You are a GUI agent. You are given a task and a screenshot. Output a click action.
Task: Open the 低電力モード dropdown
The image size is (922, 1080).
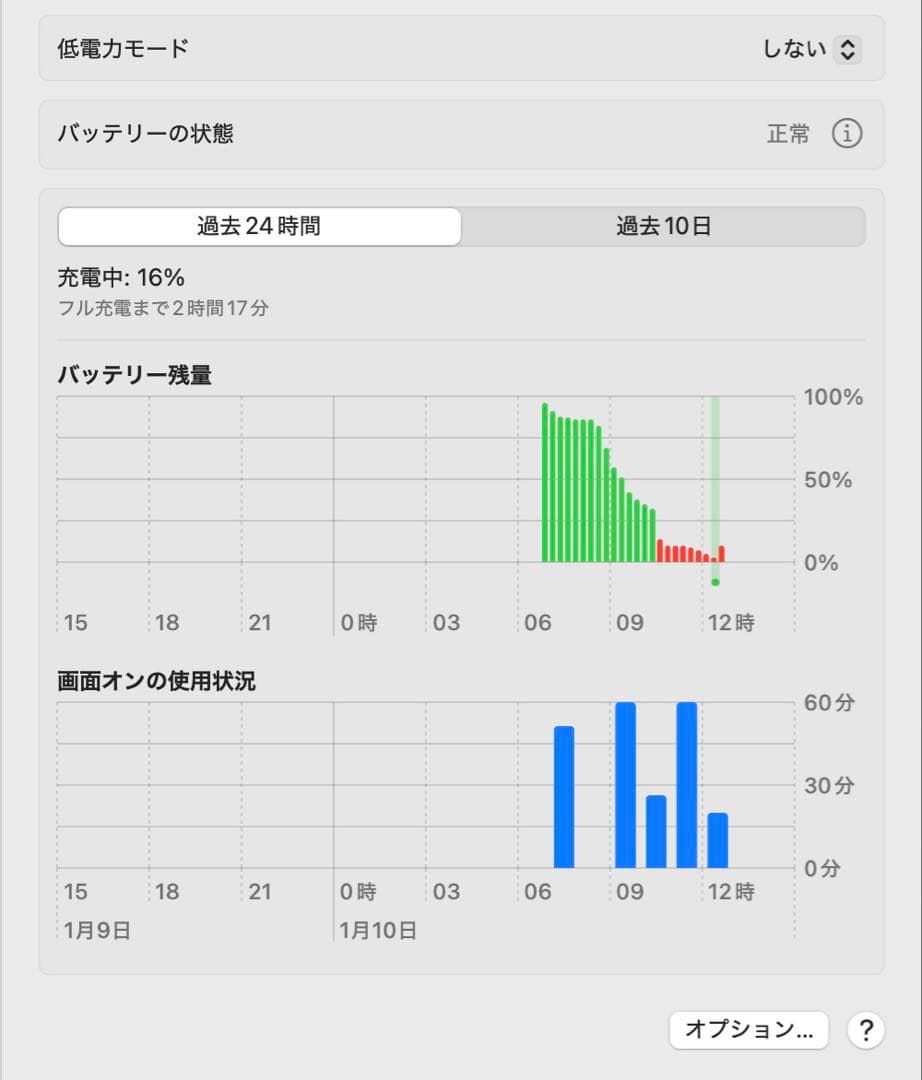pos(811,49)
